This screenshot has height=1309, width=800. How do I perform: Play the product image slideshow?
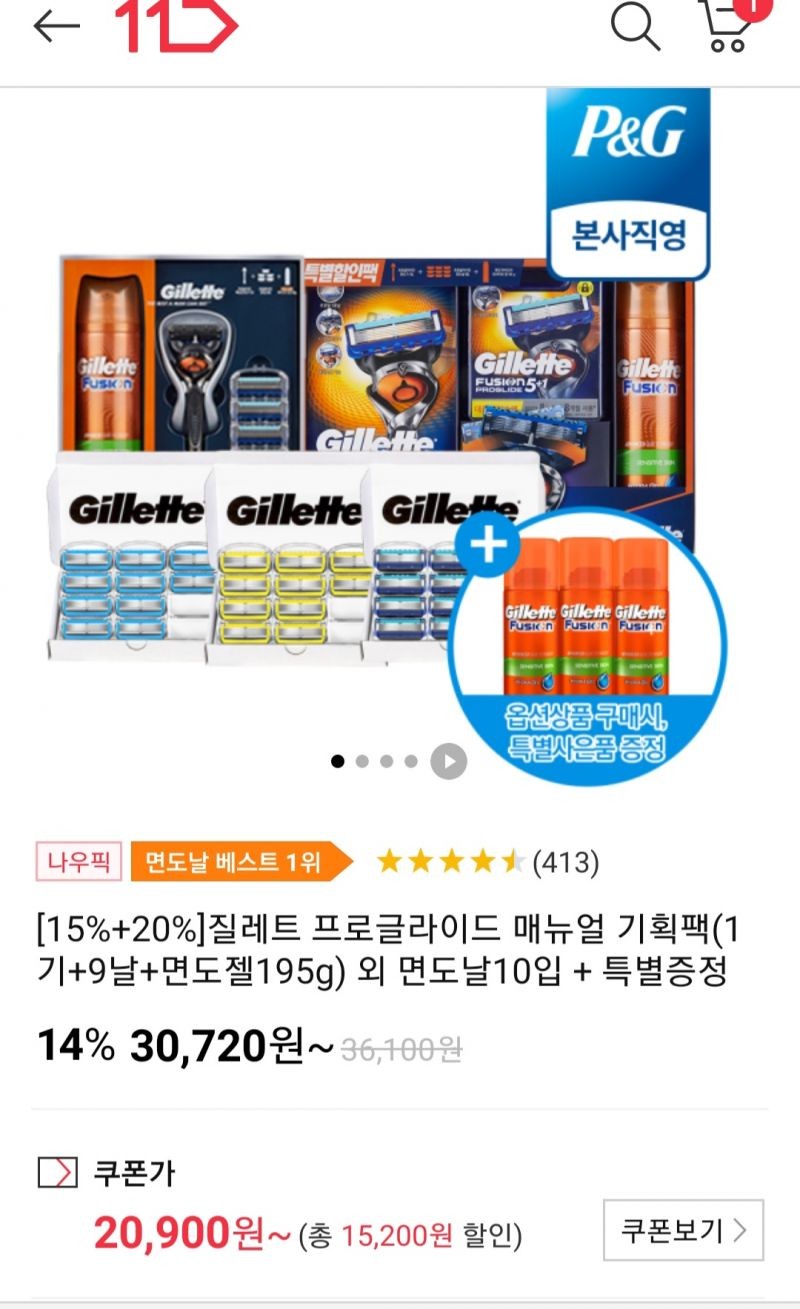pos(449,761)
